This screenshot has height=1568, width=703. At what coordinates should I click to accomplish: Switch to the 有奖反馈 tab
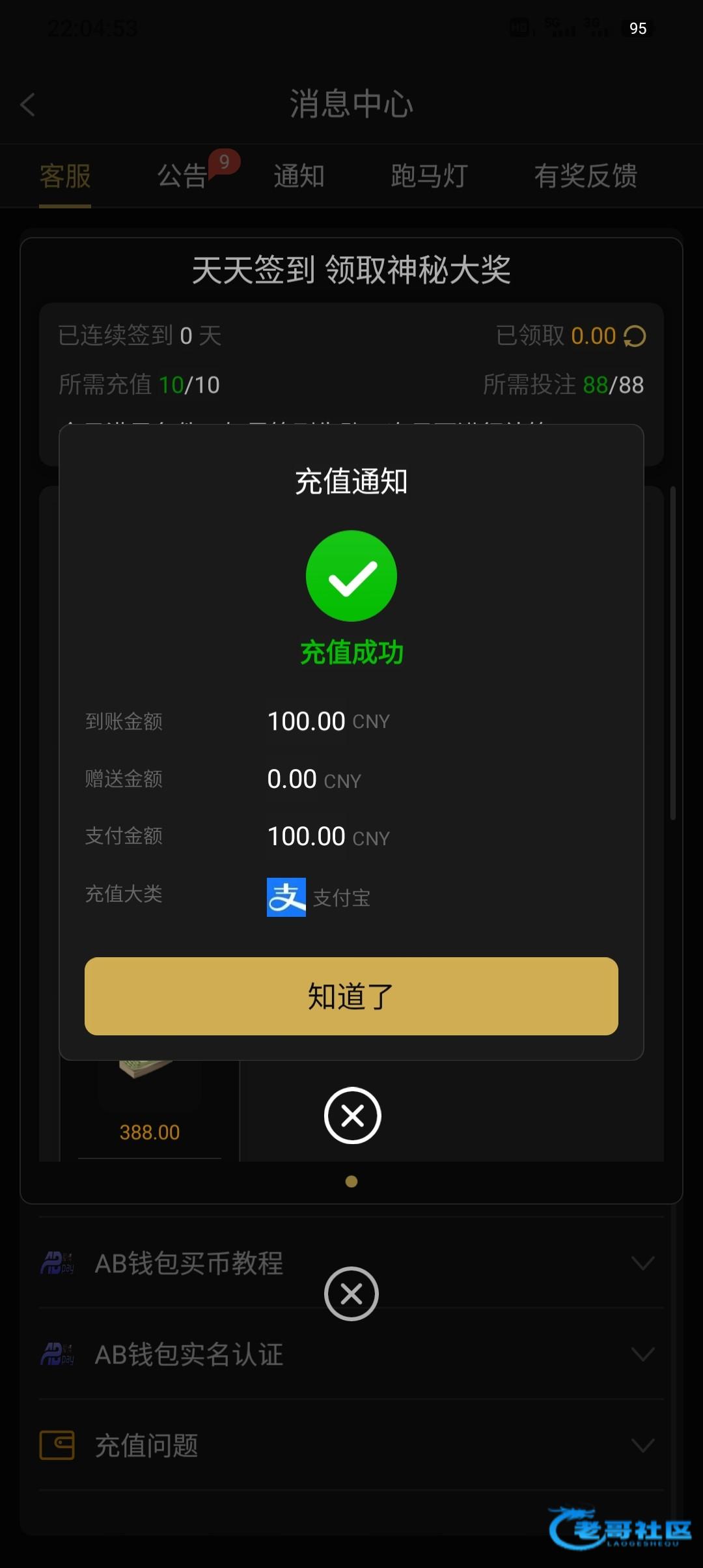[586, 176]
